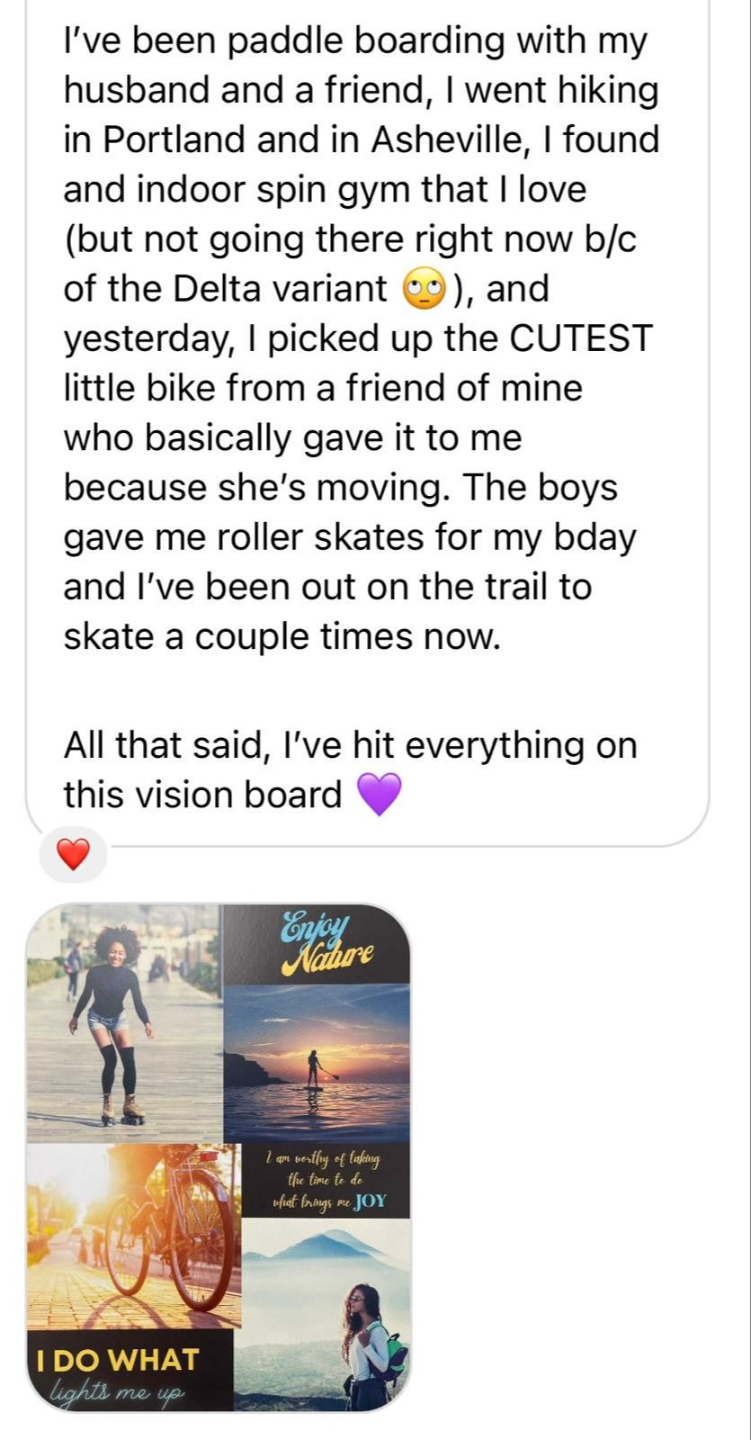Open the vision board image attachment

pyautogui.click(x=218, y=1157)
